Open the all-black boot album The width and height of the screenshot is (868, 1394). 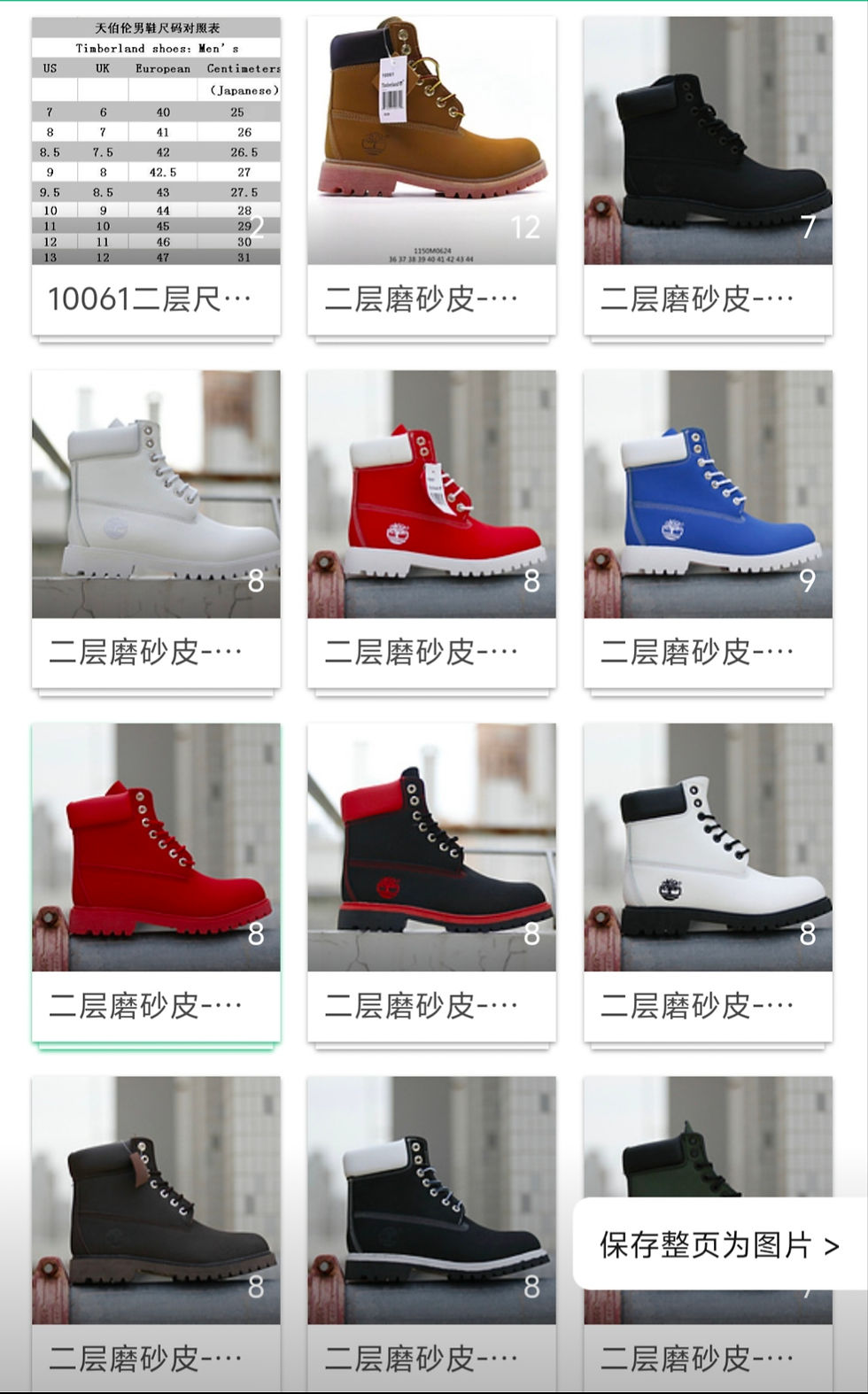[708, 142]
